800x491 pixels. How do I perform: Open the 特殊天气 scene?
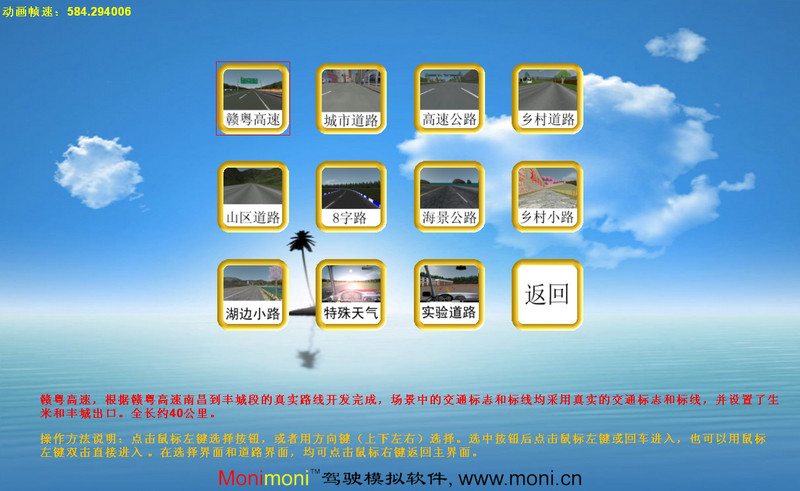coord(351,293)
